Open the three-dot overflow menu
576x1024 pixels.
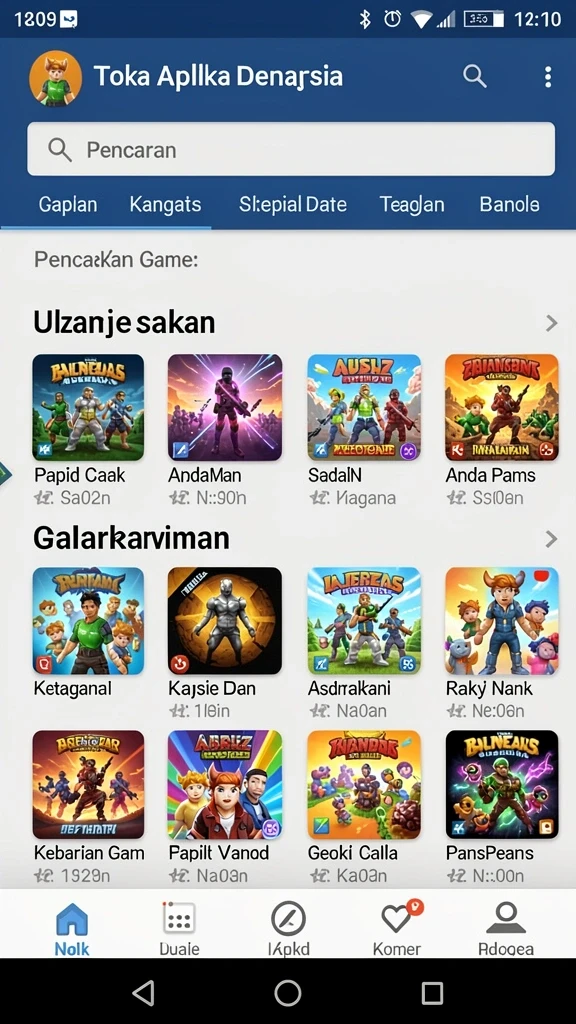tap(548, 76)
